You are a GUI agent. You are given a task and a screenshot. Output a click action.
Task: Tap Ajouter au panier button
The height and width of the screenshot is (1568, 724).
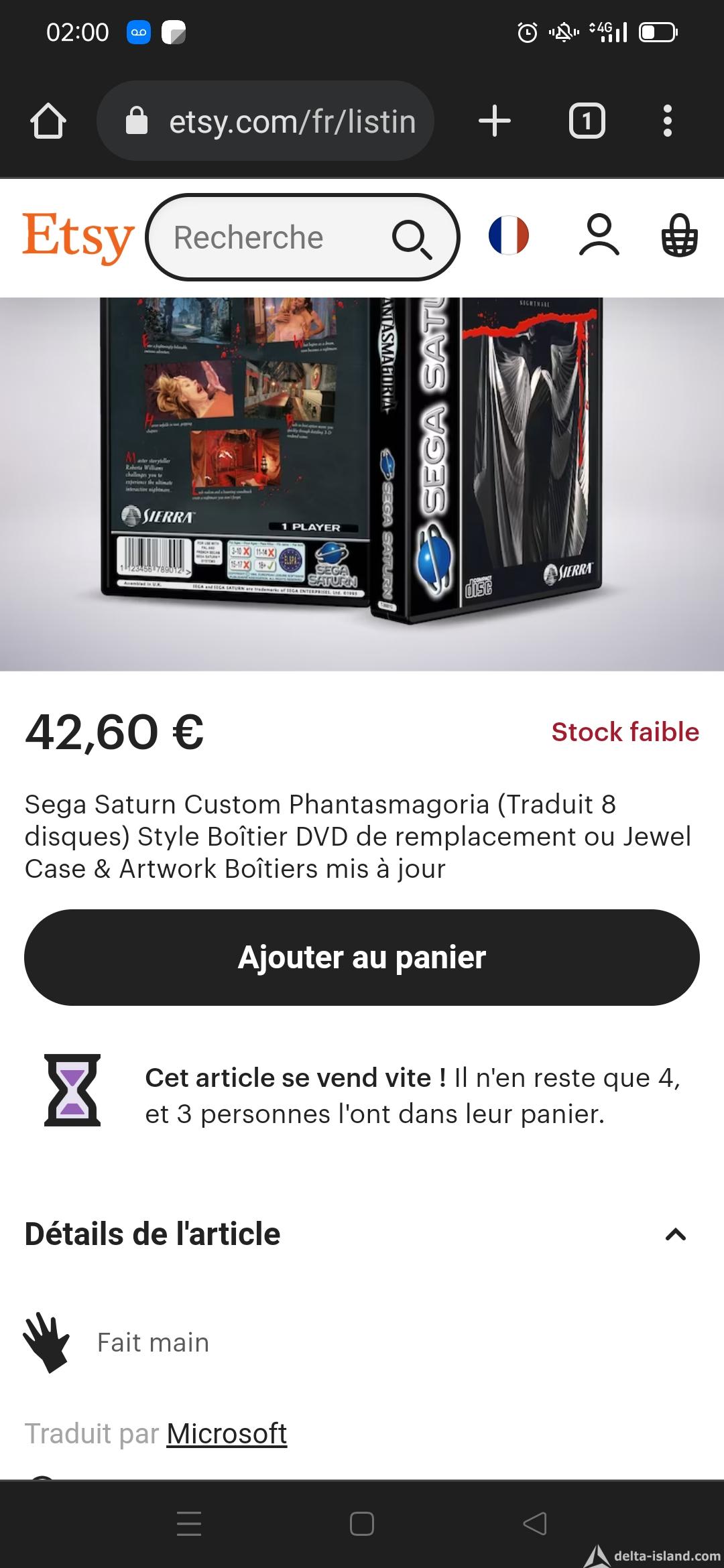tap(362, 958)
